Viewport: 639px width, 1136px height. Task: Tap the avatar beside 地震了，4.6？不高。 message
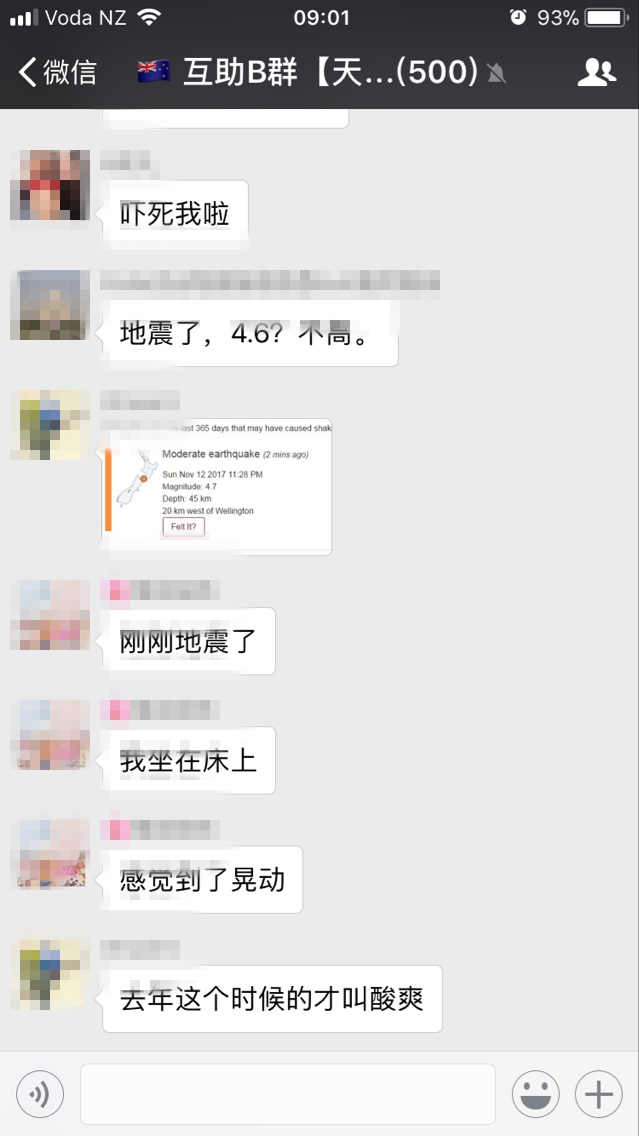point(50,305)
